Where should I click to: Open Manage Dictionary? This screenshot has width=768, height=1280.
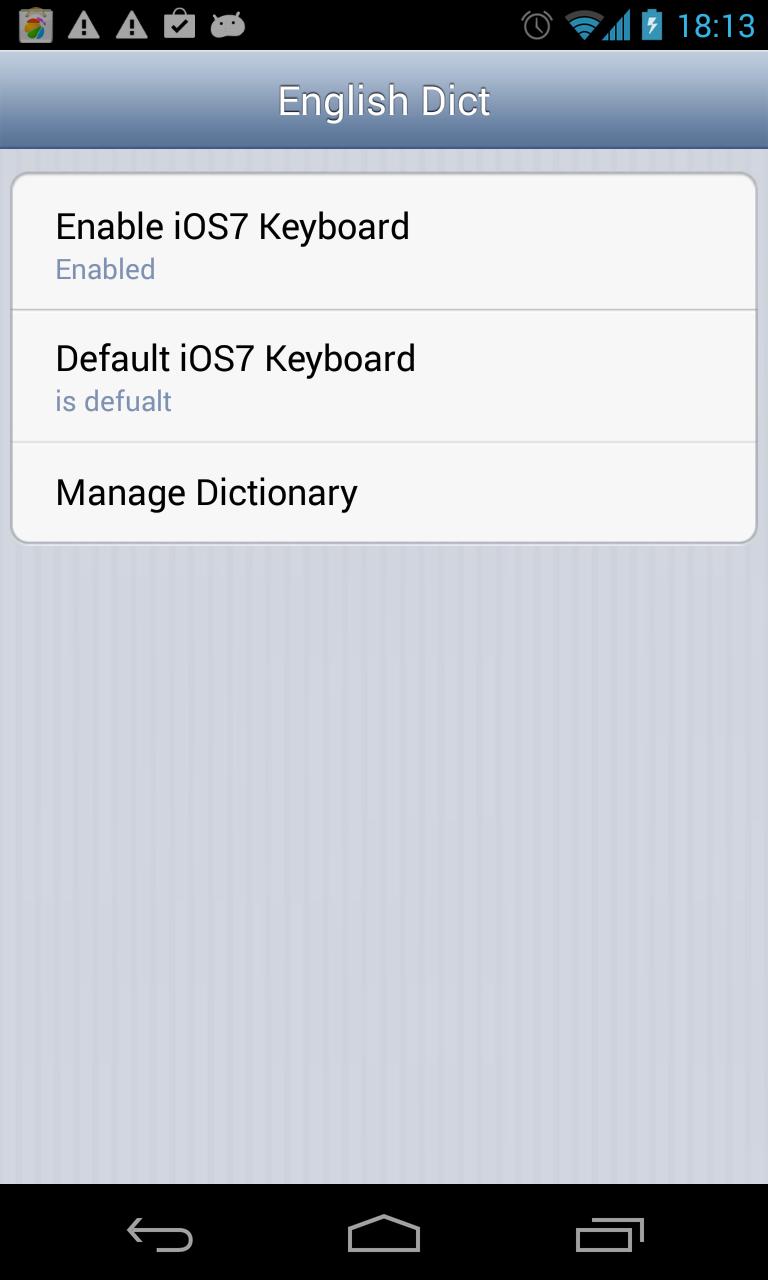[384, 492]
